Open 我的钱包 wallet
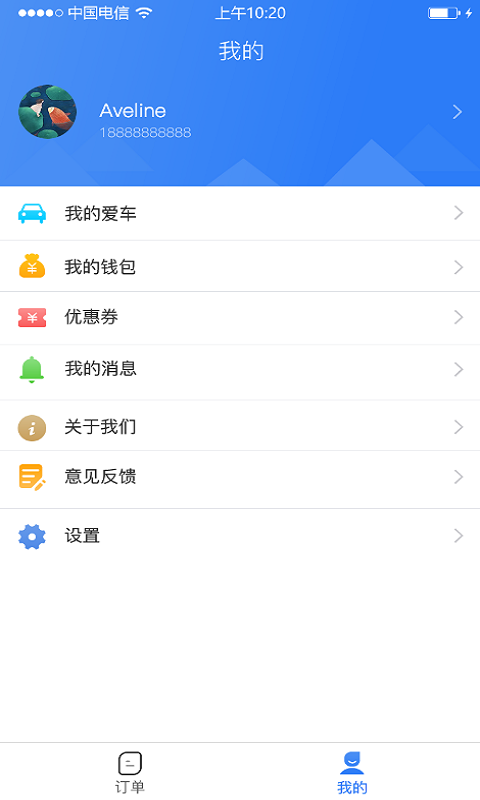 point(240,266)
